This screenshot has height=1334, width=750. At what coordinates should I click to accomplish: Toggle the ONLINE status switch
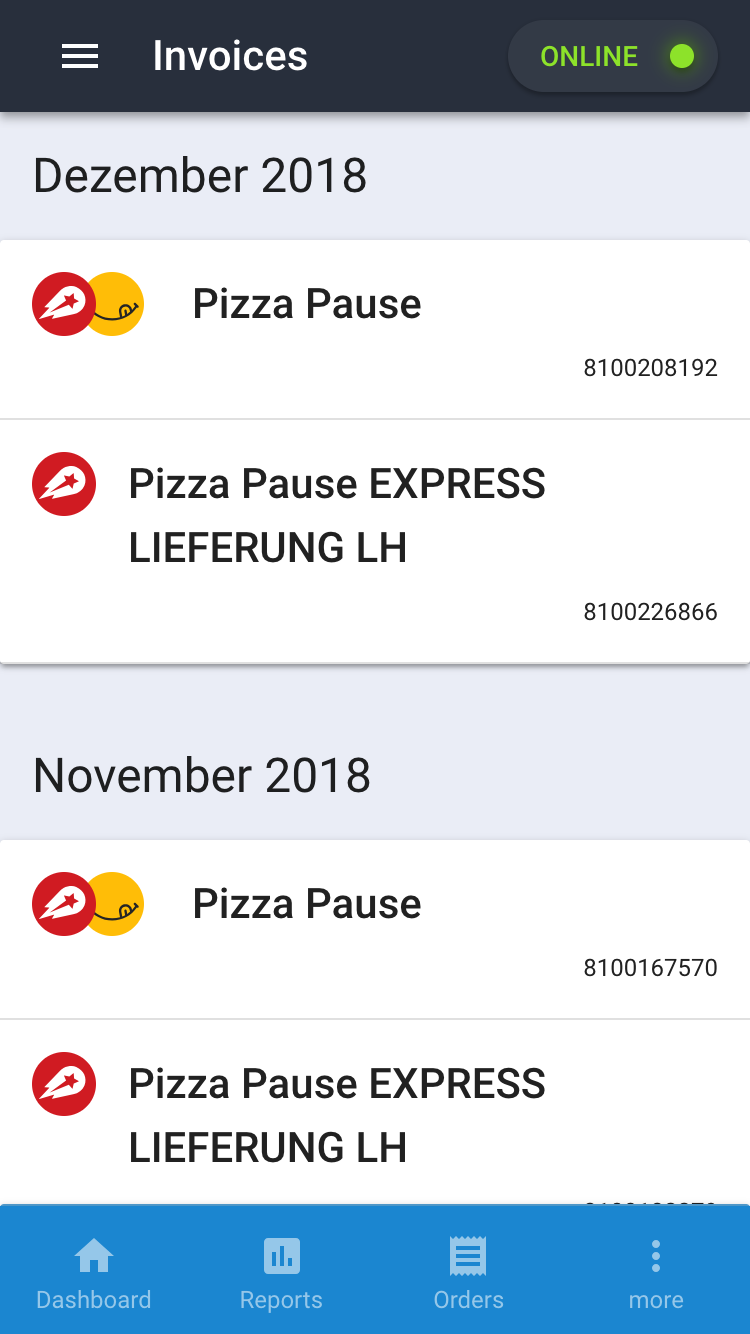tap(613, 57)
